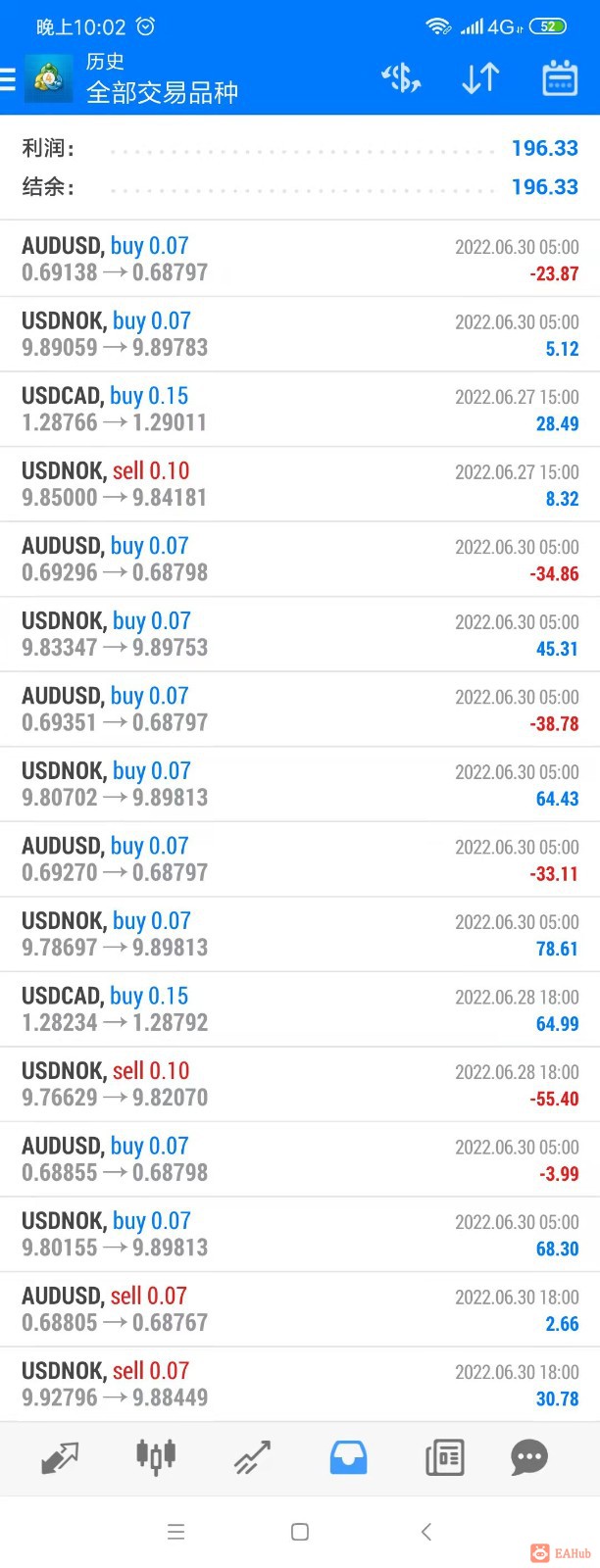Expand the AUDUSD trade with -38.78 loss
600x1568 pixels.
click(x=300, y=710)
